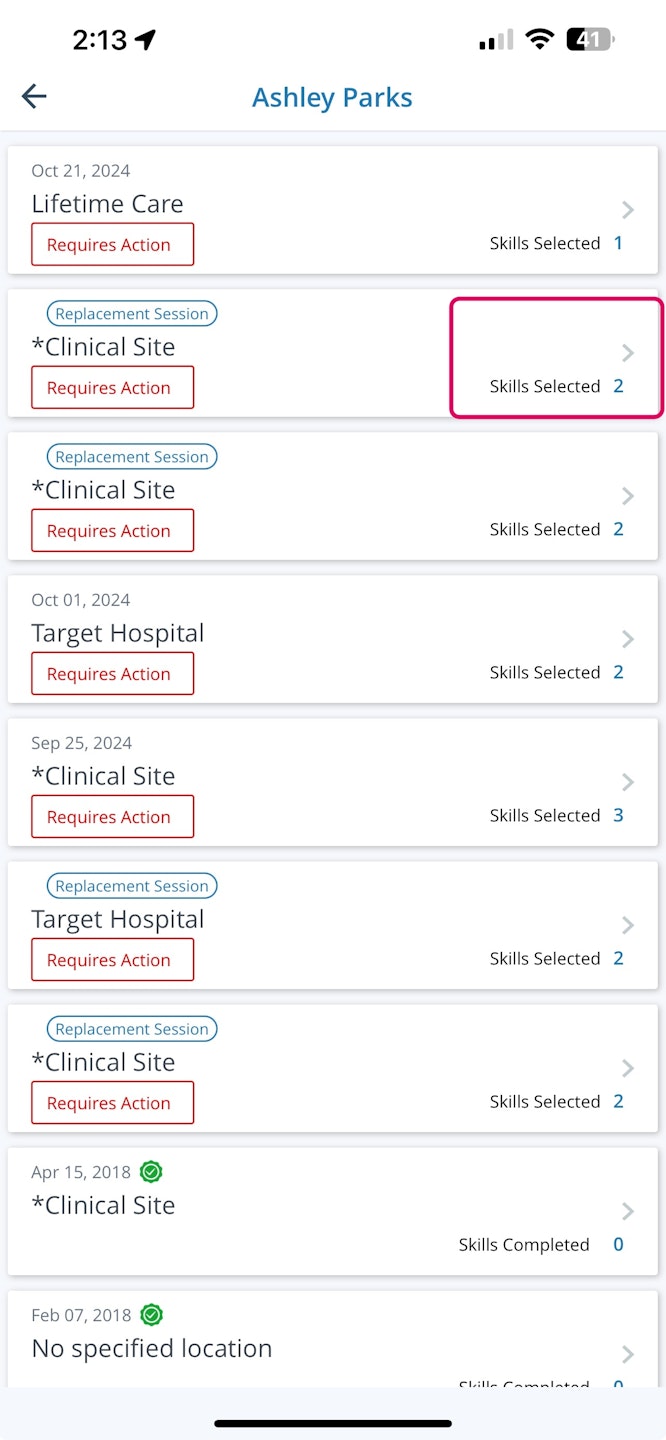Viewport: 666px width, 1440px height.
Task: Tap Requires Action on Lifetime Care card
Action: coord(112,245)
